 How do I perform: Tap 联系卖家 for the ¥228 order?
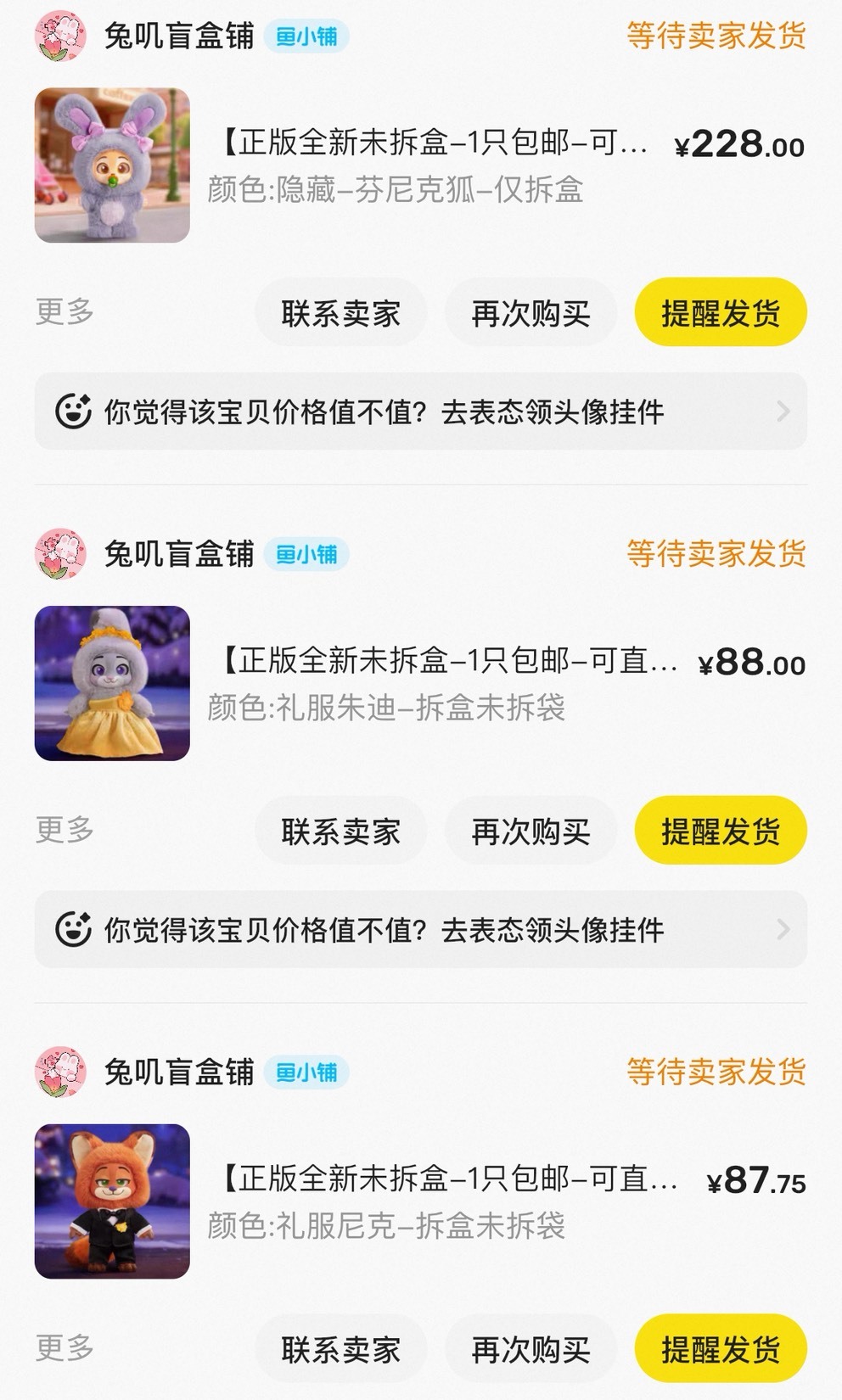click(x=340, y=312)
